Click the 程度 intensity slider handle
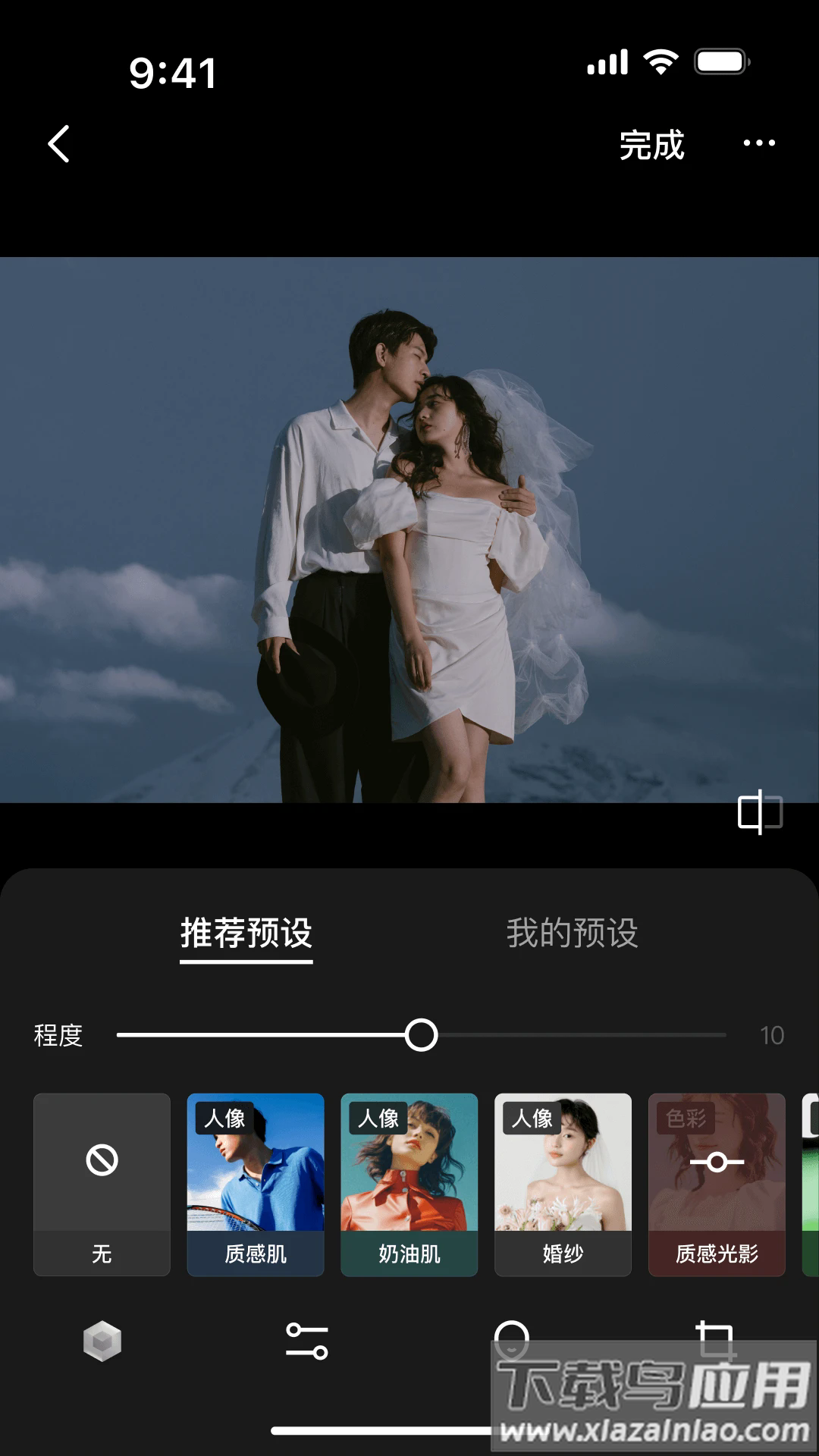 (x=422, y=1033)
